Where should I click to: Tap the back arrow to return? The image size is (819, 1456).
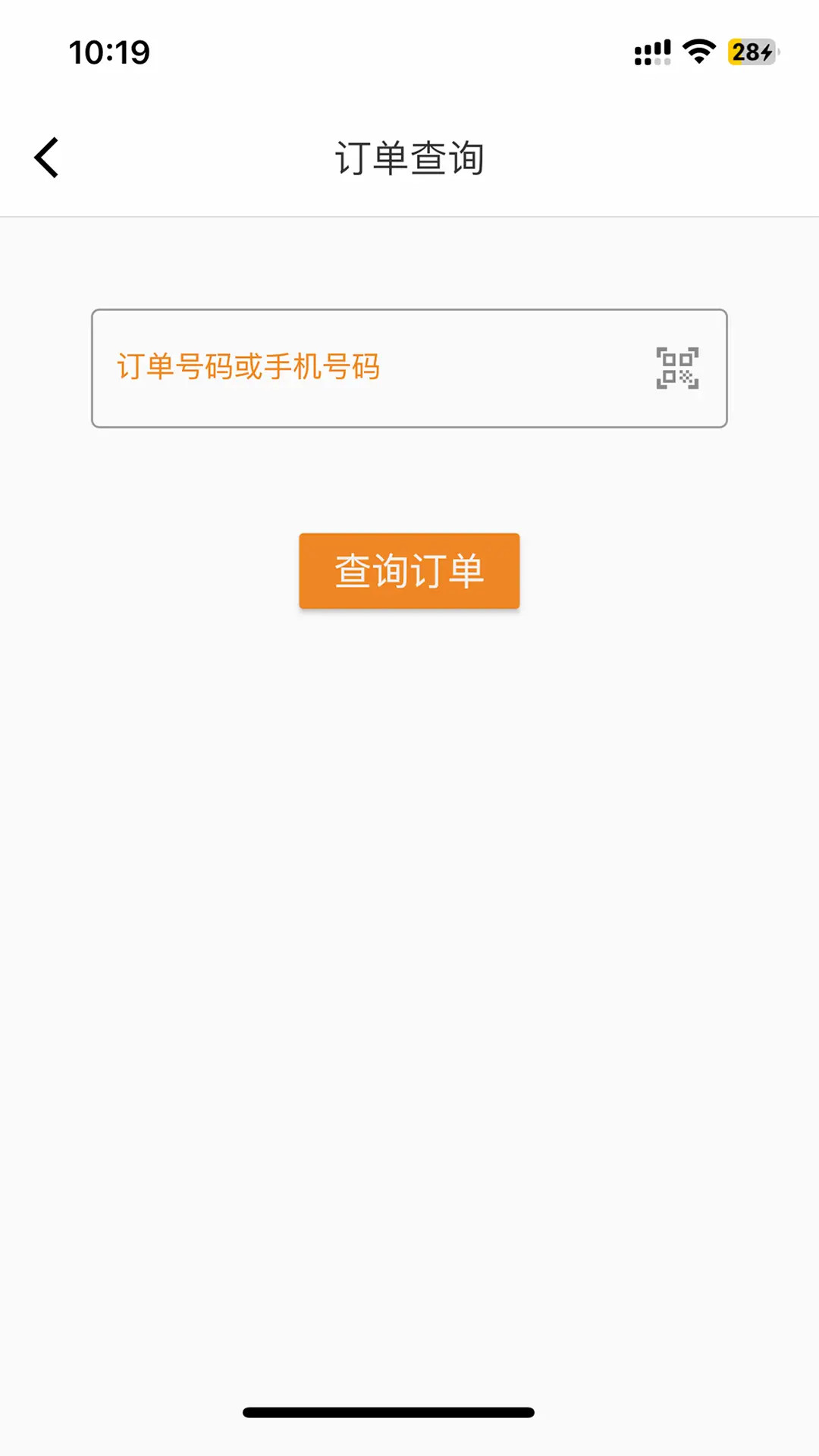pyautogui.click(x=45, y=156)
